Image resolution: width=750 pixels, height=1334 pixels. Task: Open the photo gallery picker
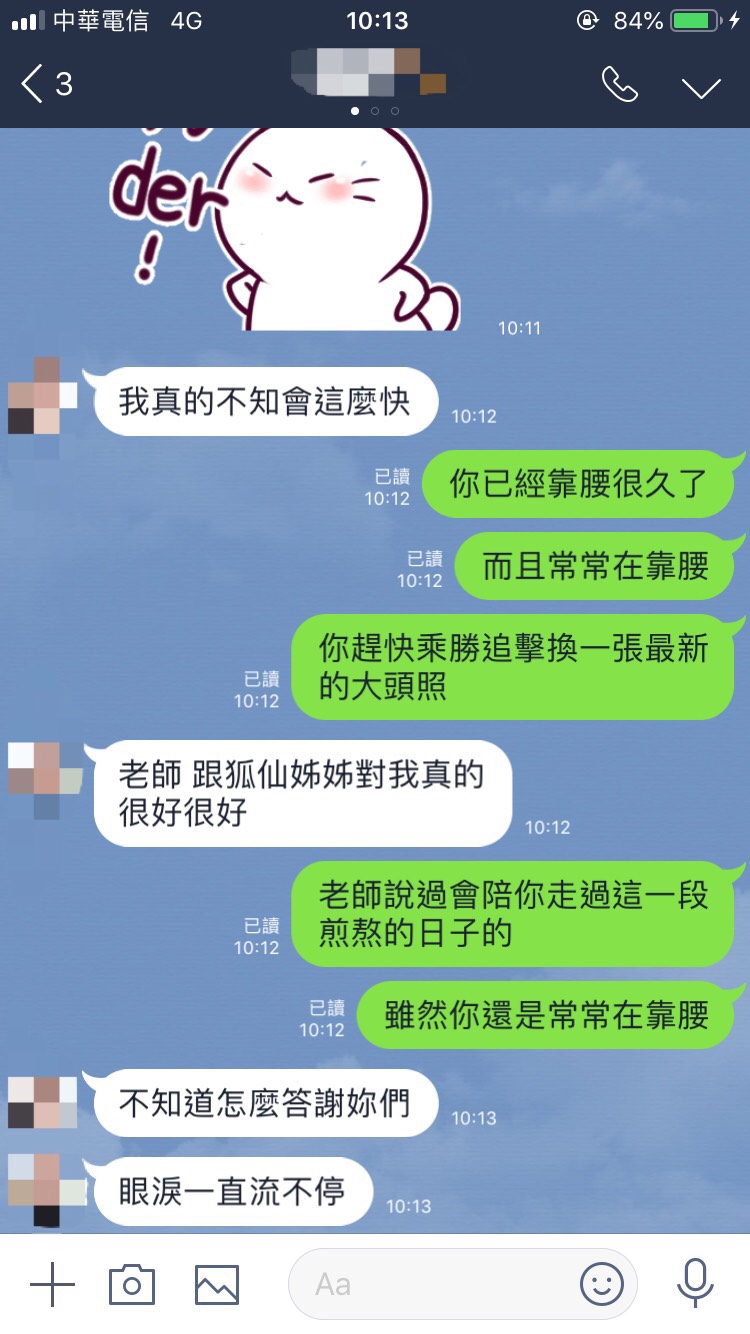[217, 1284]
